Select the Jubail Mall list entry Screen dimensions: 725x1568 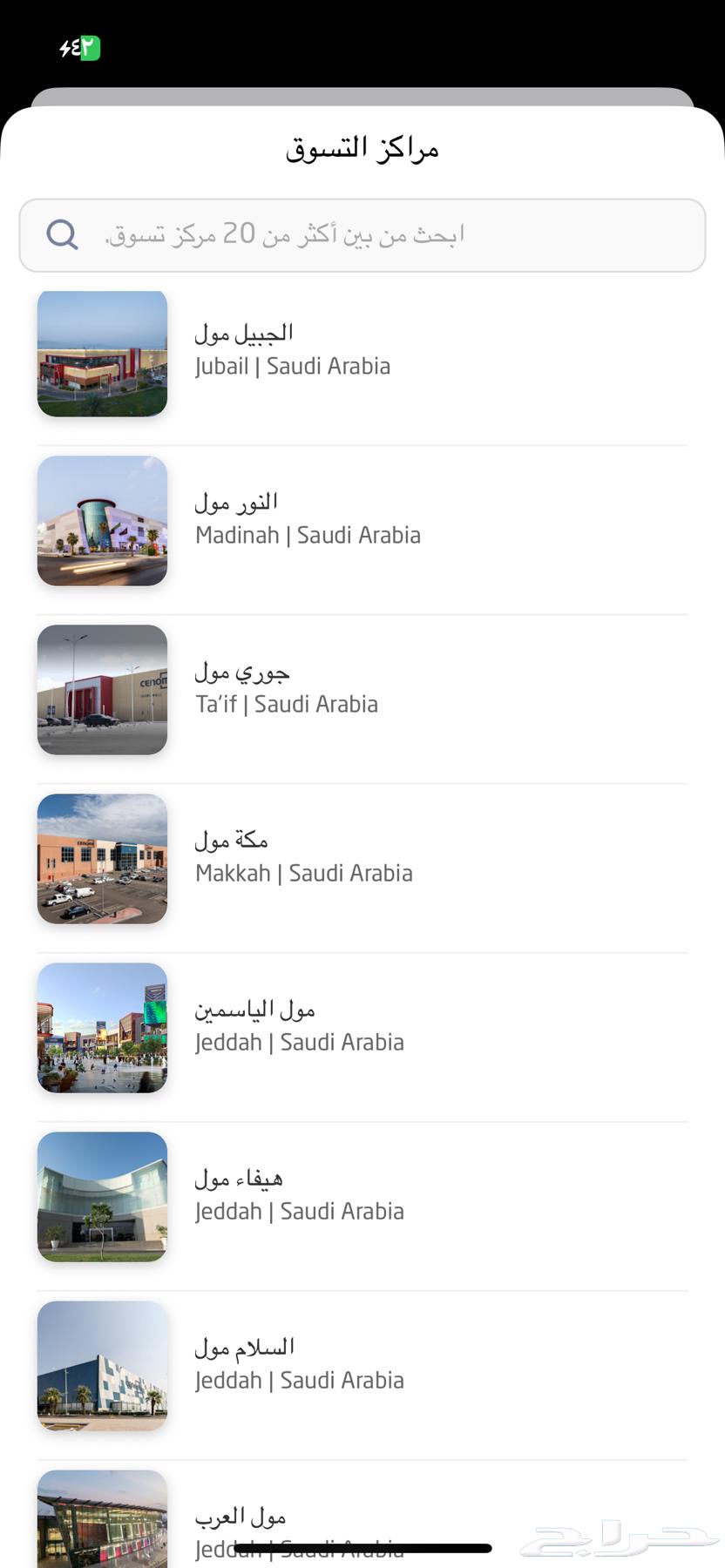point(362,354)
